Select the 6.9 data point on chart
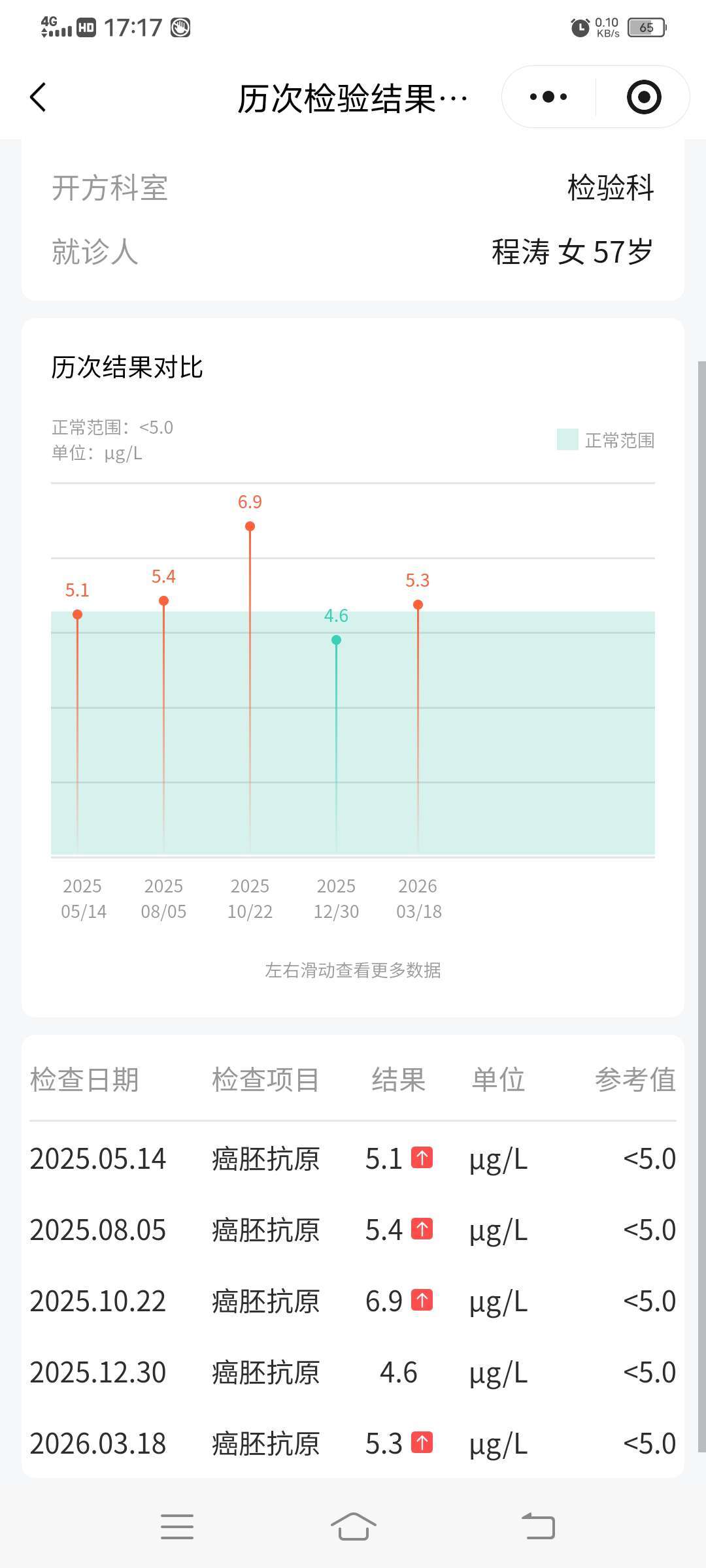This screenshot has width=706, height=1568. [x=250, y=525]
